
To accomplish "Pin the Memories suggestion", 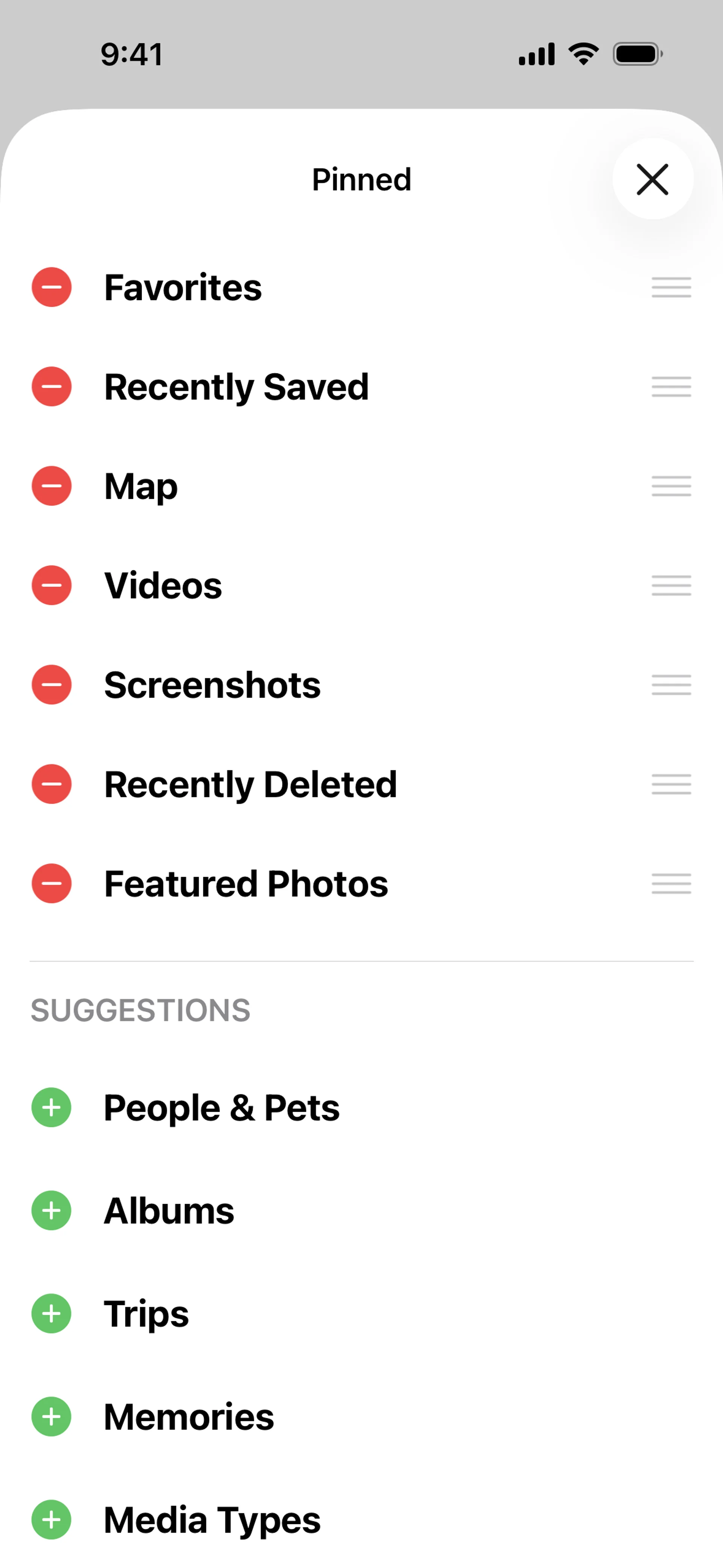I will click(52, 1417).
